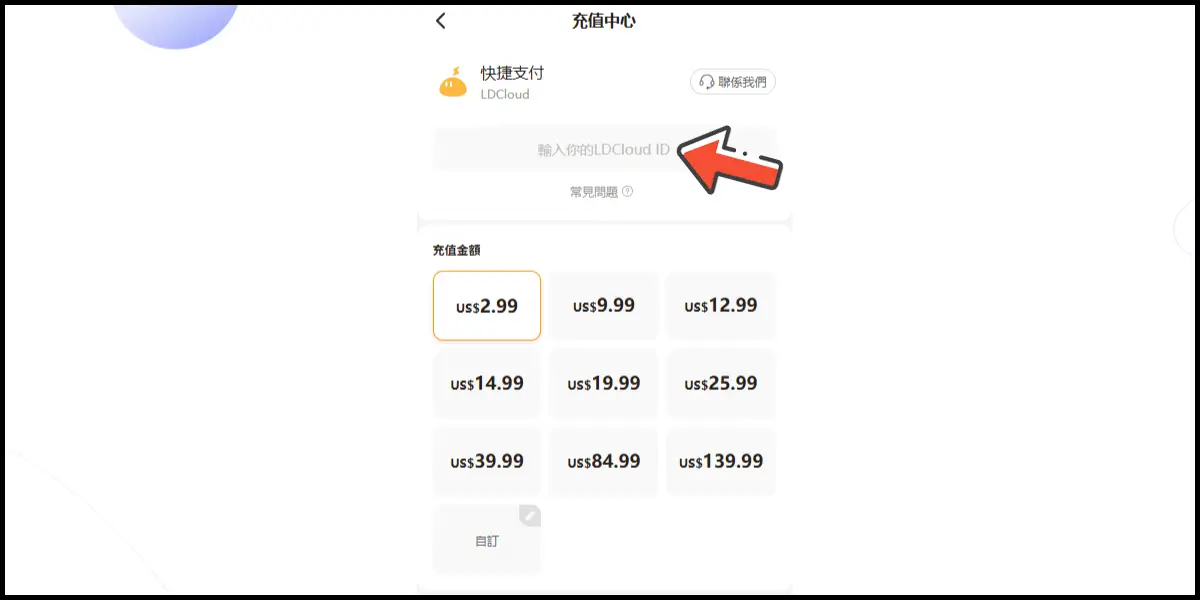Focus the LDCloud ID input field

[560, 150]
